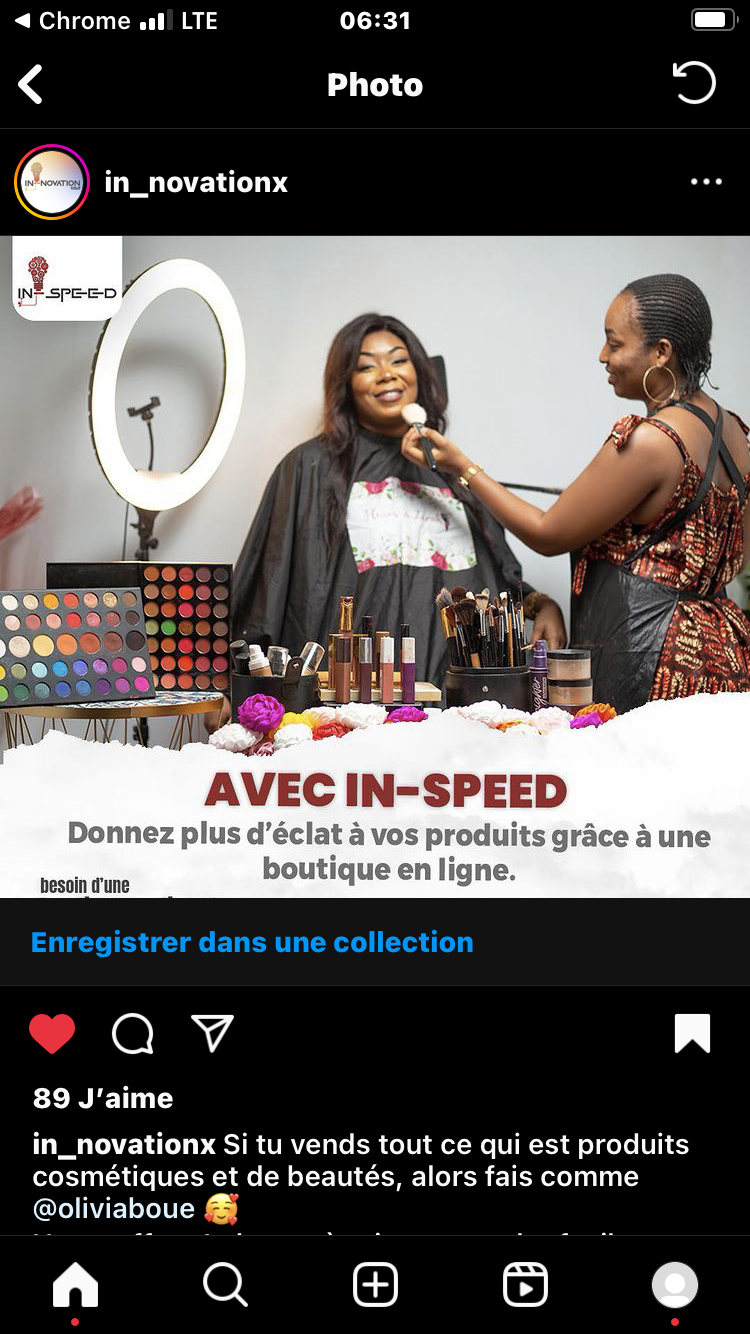
Task: Share the post via paper plane icon
Action: click(212, 1034)
